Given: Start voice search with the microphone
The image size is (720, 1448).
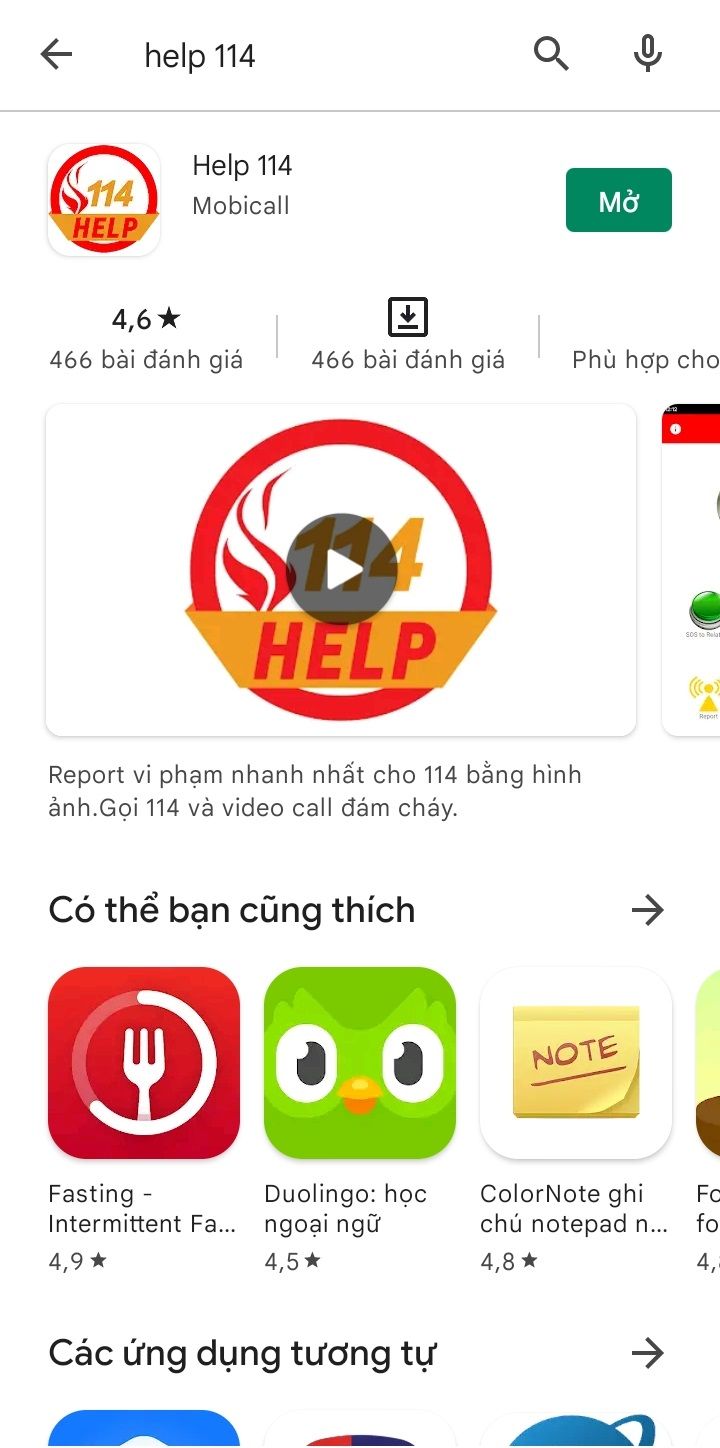Looking at the screenshot, I should pos(648,54).
